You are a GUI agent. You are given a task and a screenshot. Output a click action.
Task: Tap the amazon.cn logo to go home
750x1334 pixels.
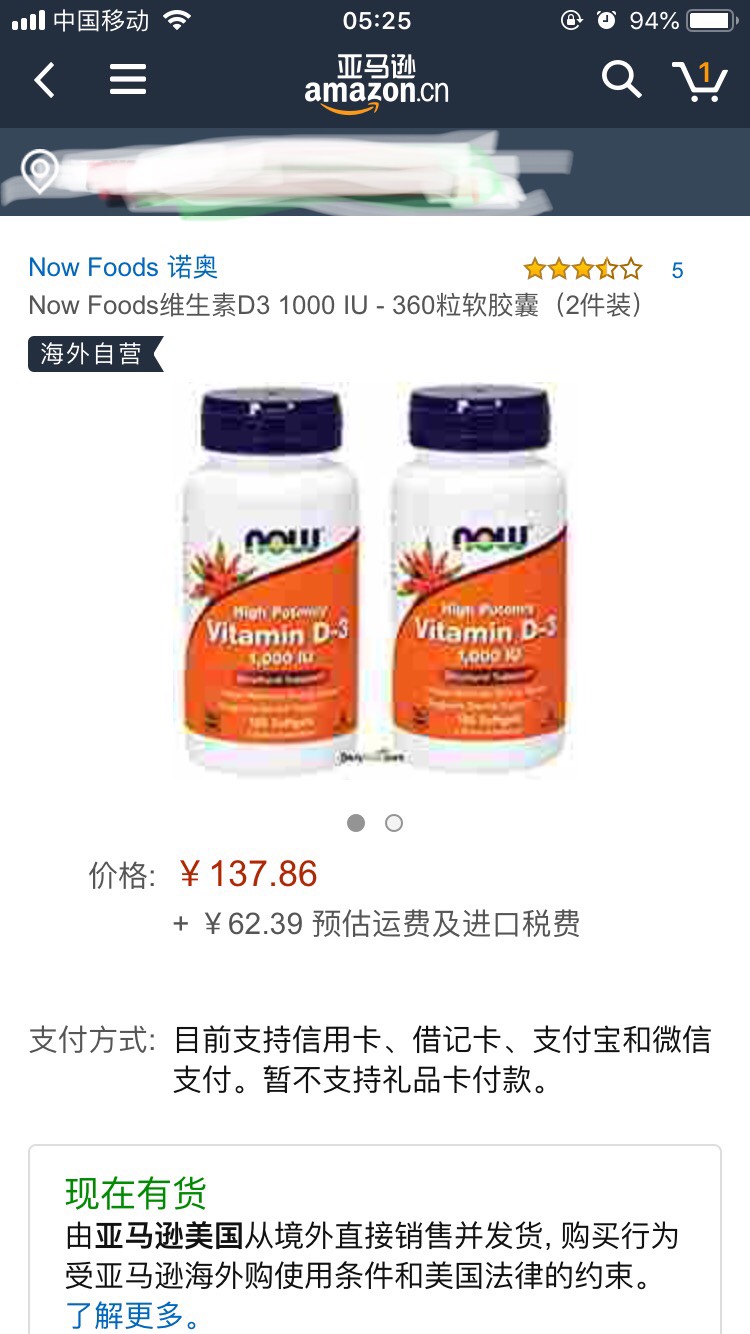coord(376,82)
